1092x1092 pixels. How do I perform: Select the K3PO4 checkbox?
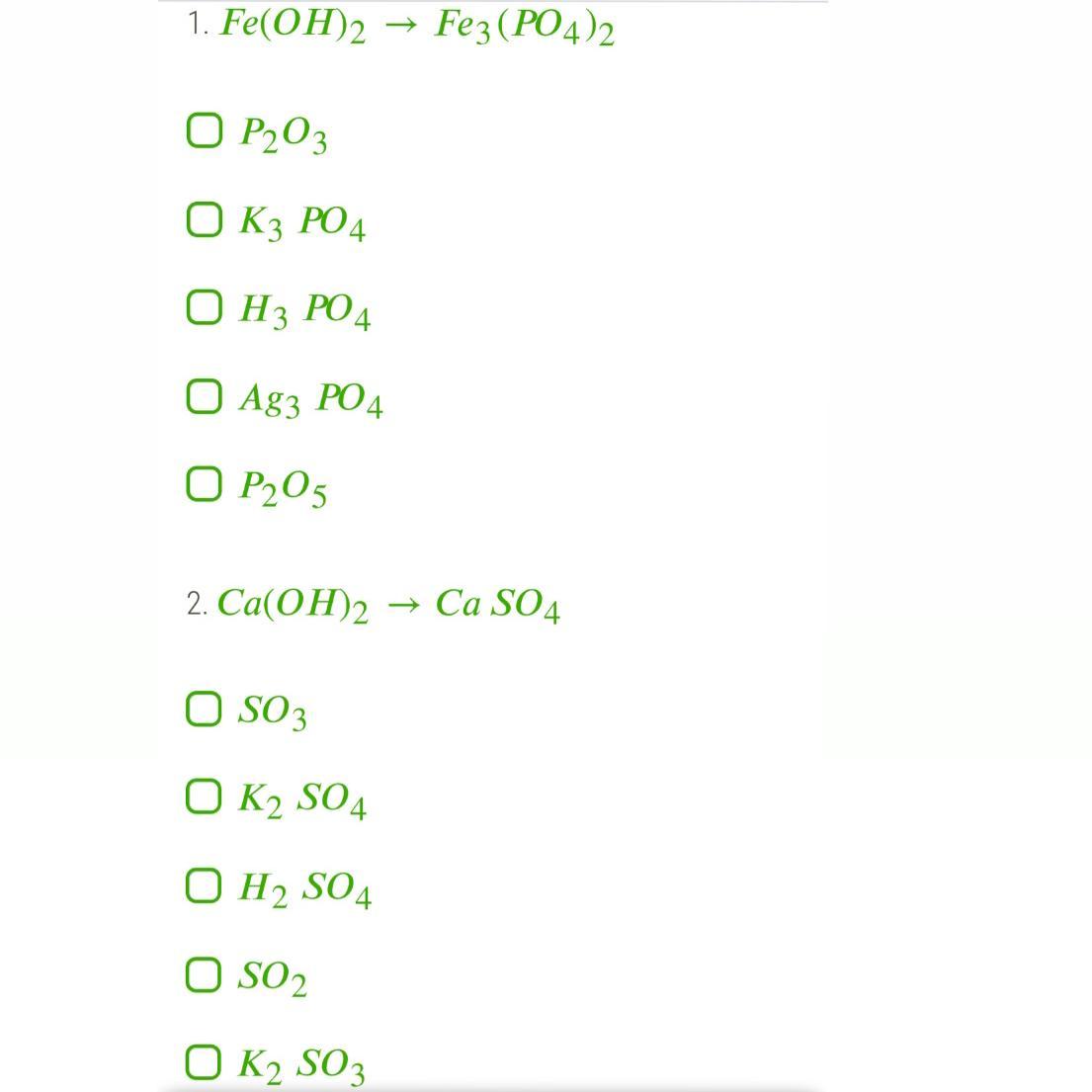[204, 219]
